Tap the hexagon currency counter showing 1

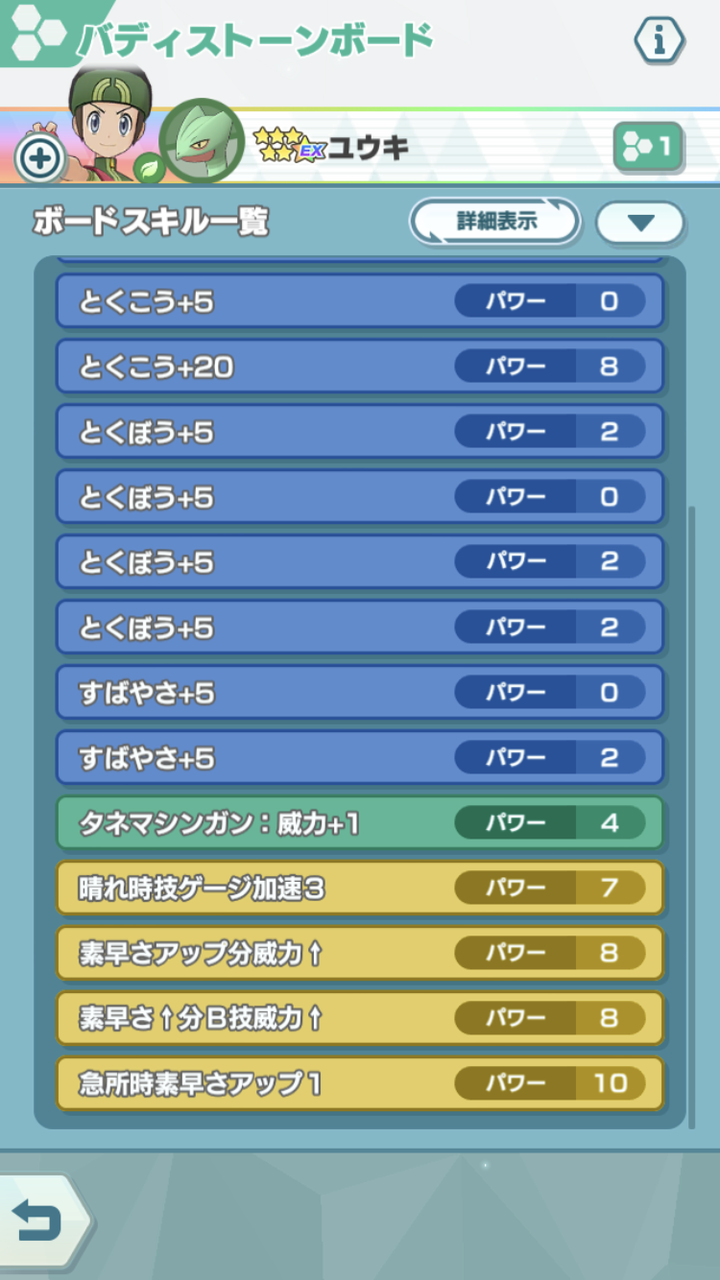click(649, 146)
